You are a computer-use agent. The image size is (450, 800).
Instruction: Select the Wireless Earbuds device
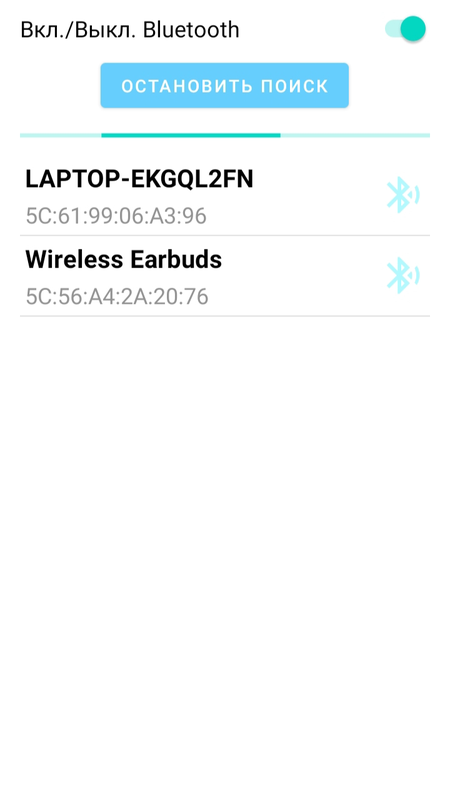tap(225, 276)
